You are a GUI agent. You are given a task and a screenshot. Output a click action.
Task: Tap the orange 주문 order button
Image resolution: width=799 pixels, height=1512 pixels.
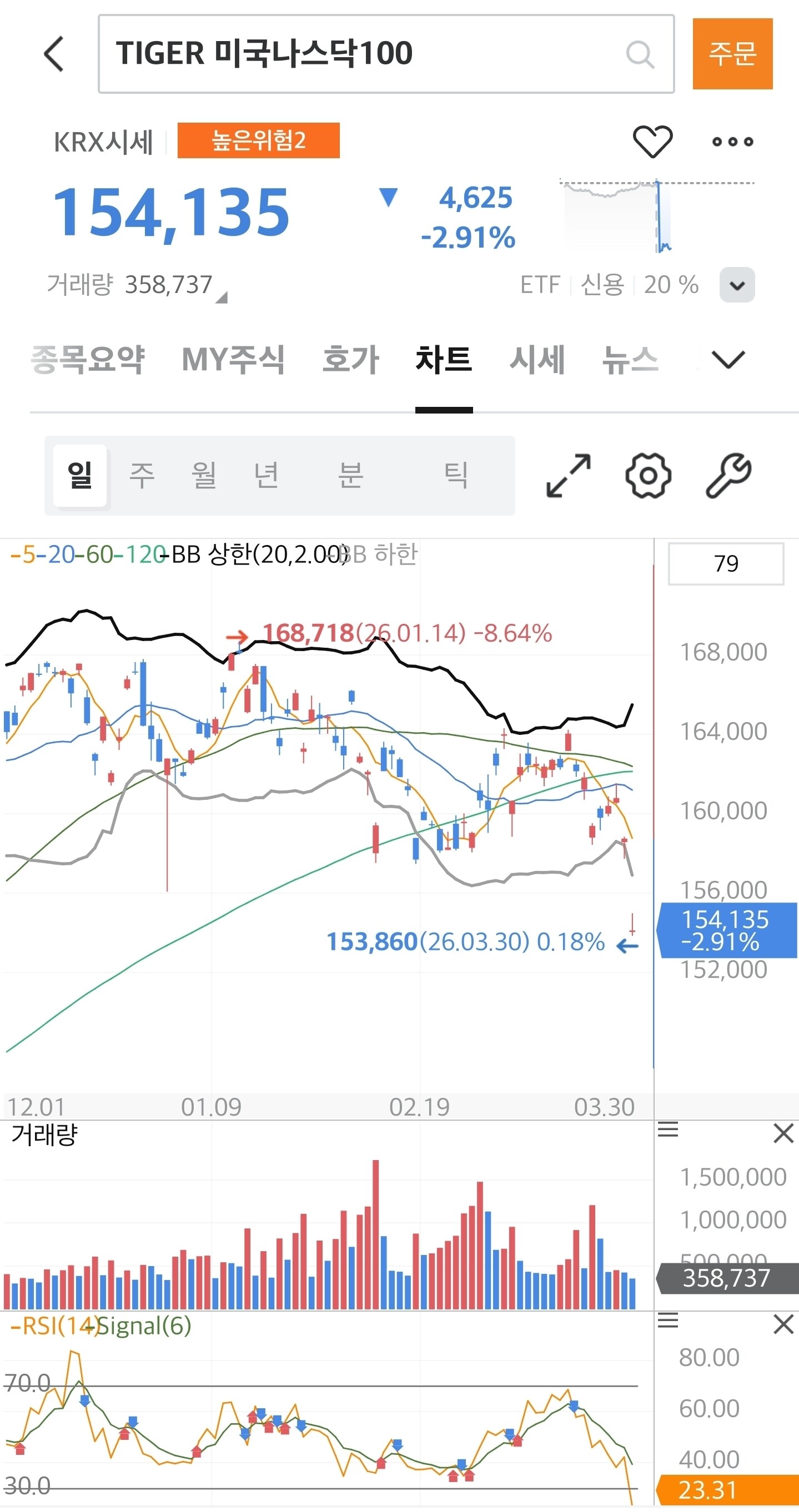732,54
